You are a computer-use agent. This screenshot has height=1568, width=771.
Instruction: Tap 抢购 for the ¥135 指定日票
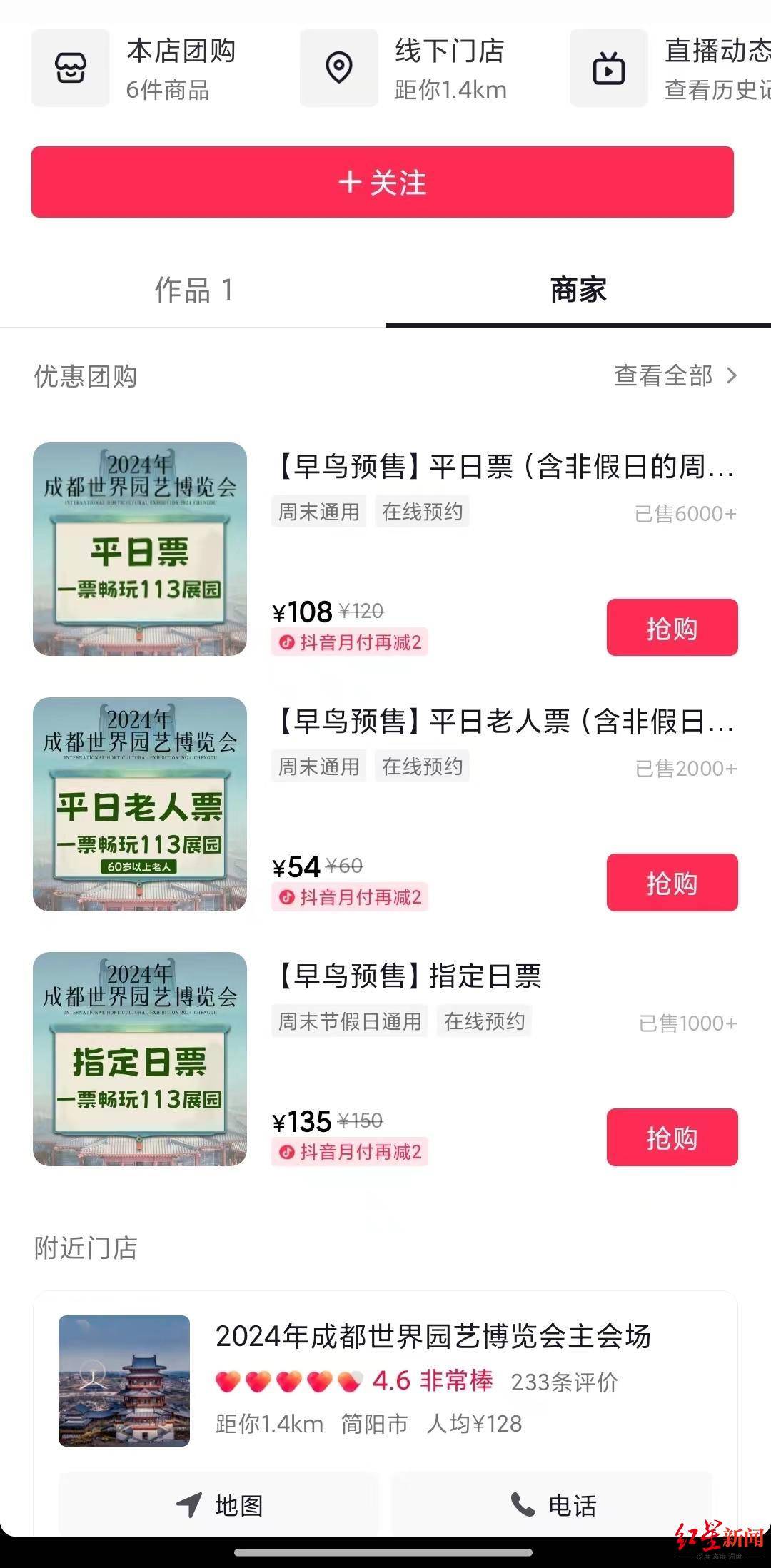pos(672,1137)
